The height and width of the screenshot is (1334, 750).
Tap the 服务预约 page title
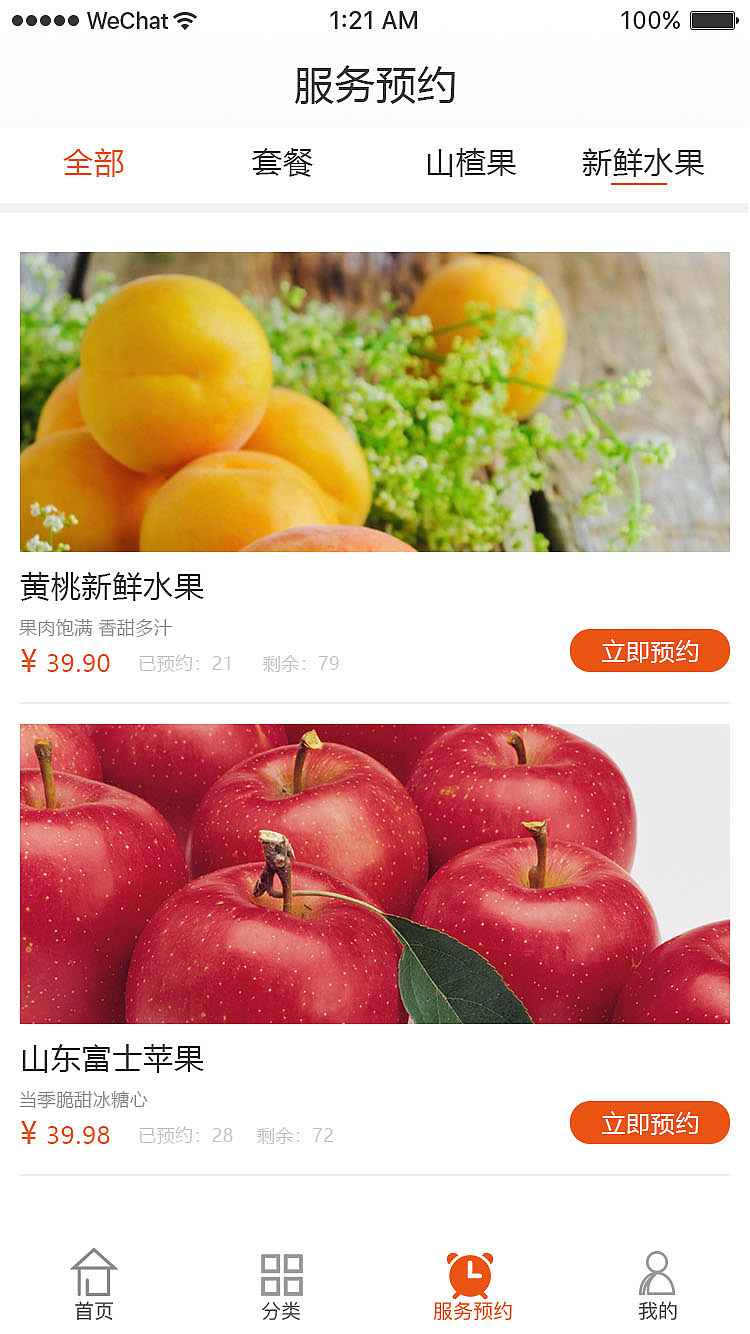click(x=374, y=87)
